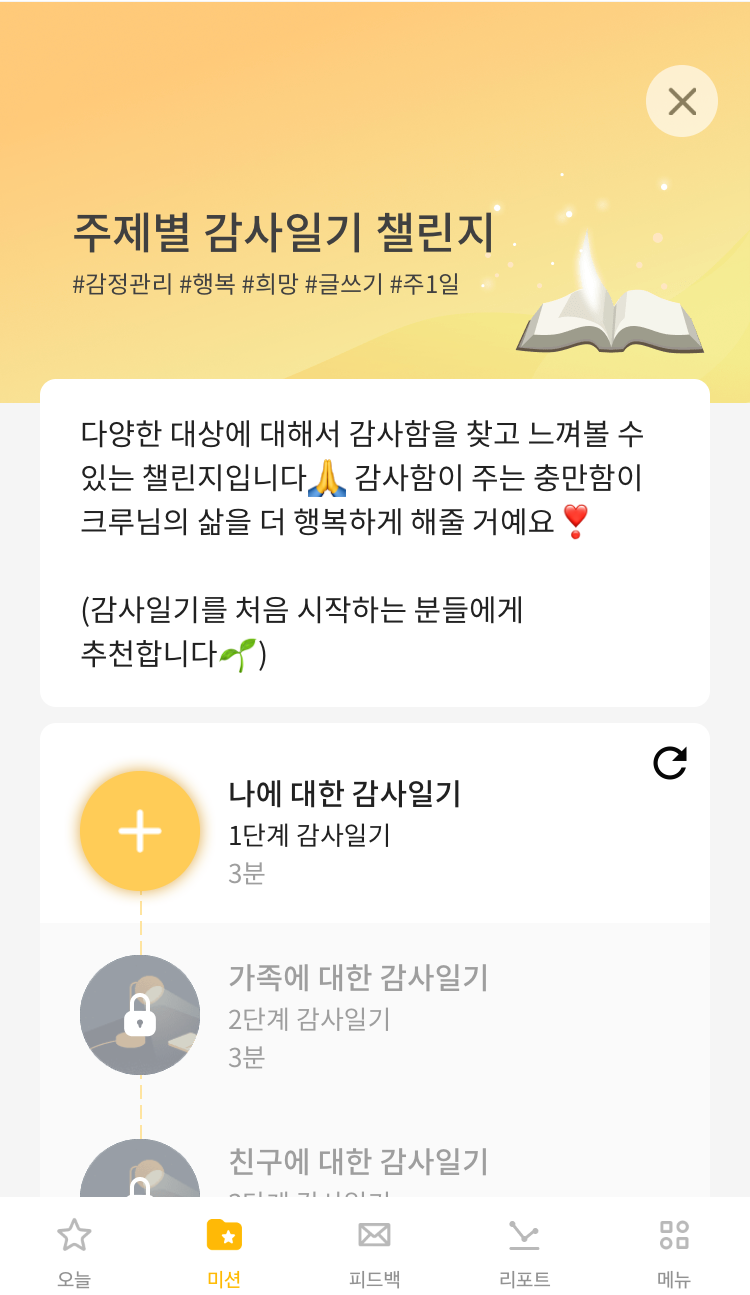
Task: Tap the yellow plus button to start 나에 대한 감사일기
Action: coord(140,831)
